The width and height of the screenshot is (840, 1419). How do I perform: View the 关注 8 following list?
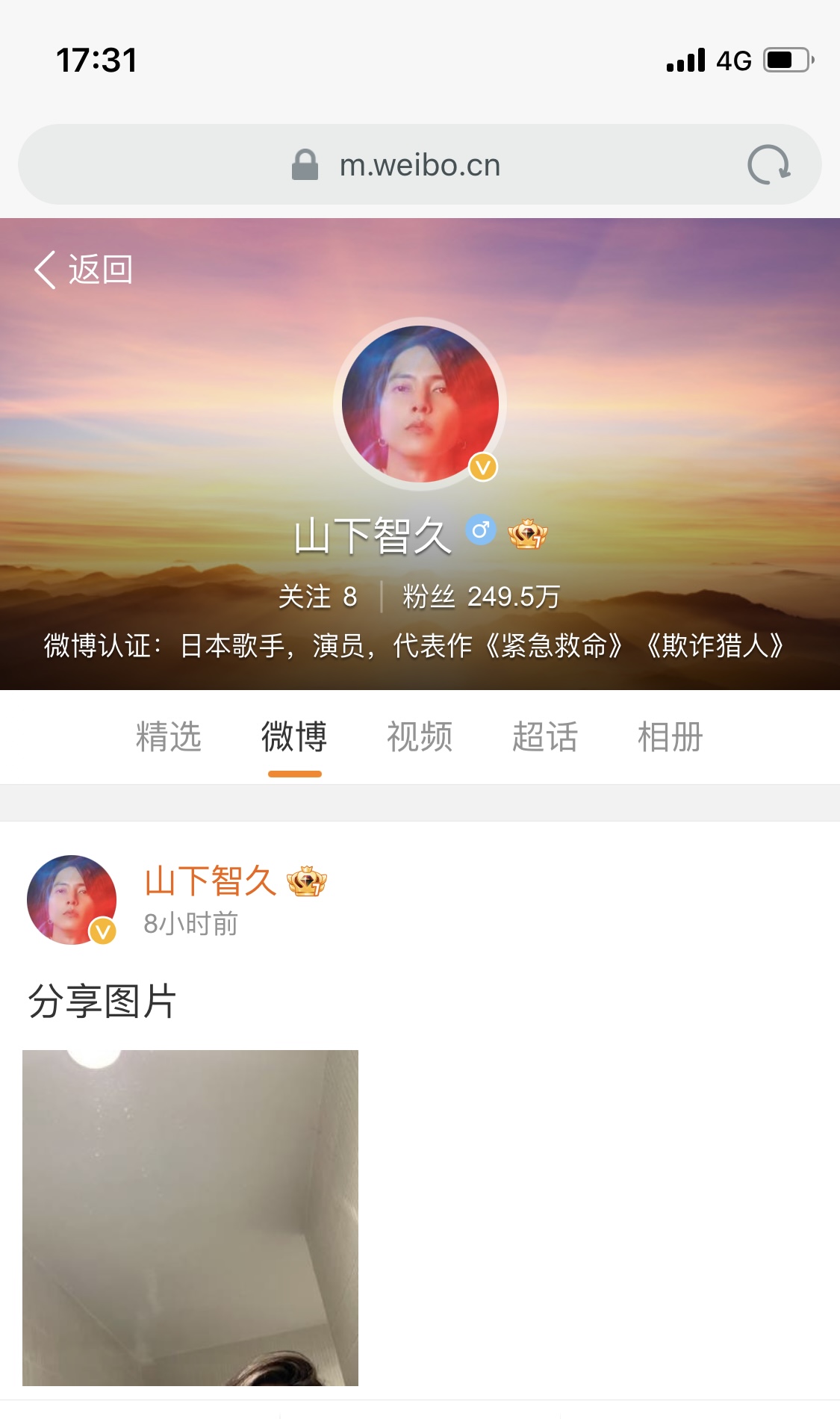click(317, 597)
